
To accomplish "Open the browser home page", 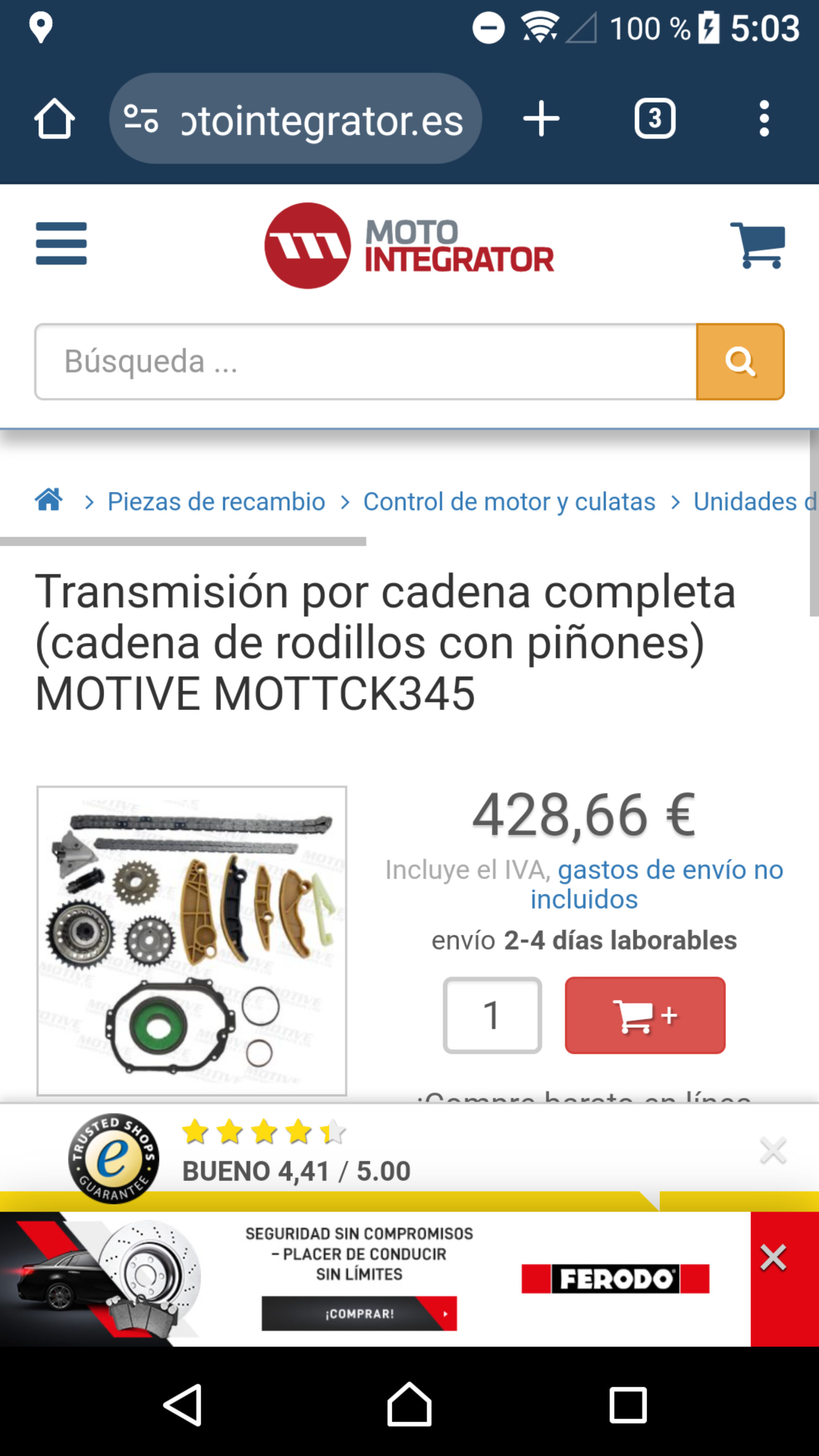I will tap(54, 119).
